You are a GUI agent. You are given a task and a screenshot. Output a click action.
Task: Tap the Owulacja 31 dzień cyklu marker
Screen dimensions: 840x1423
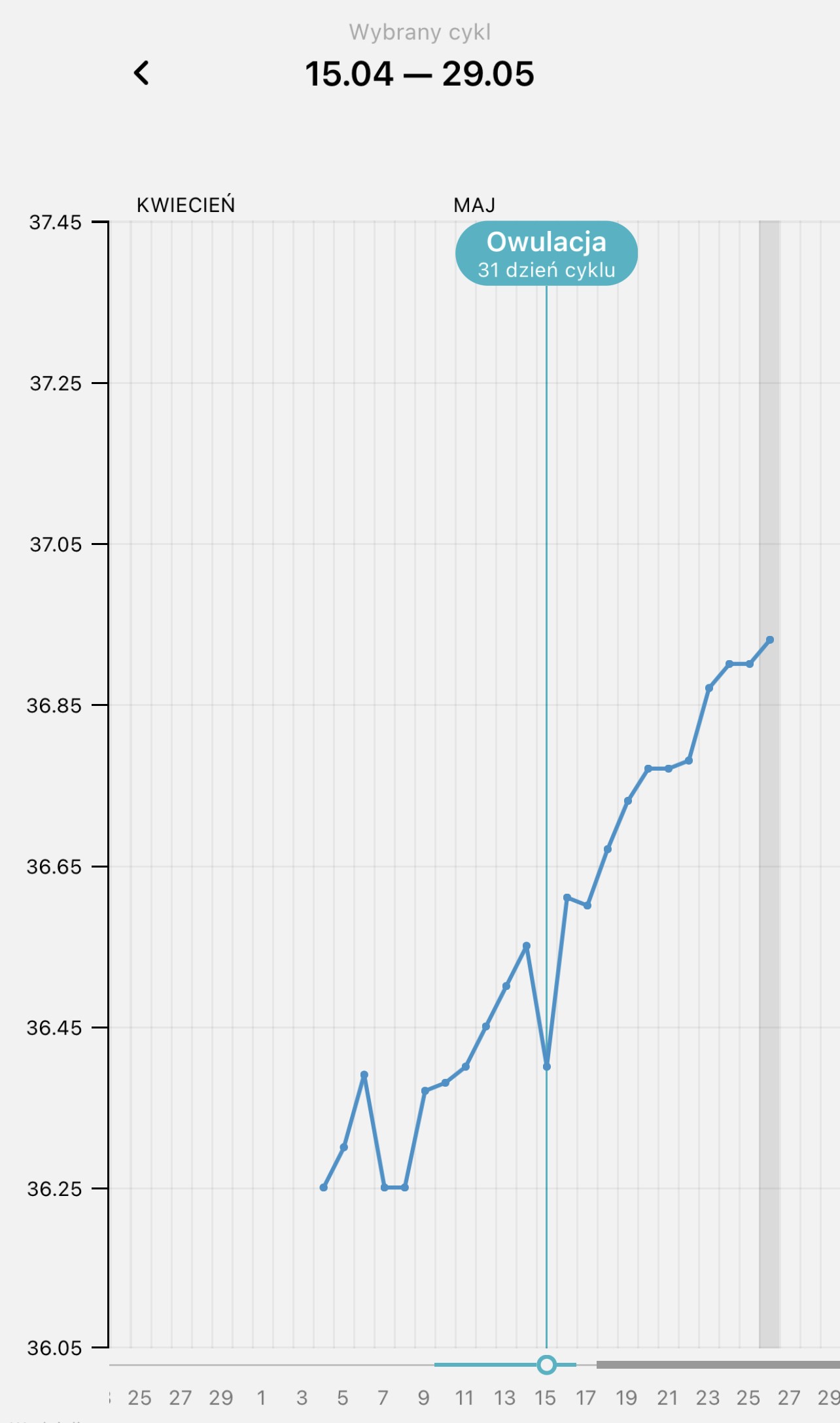point(546,254)
